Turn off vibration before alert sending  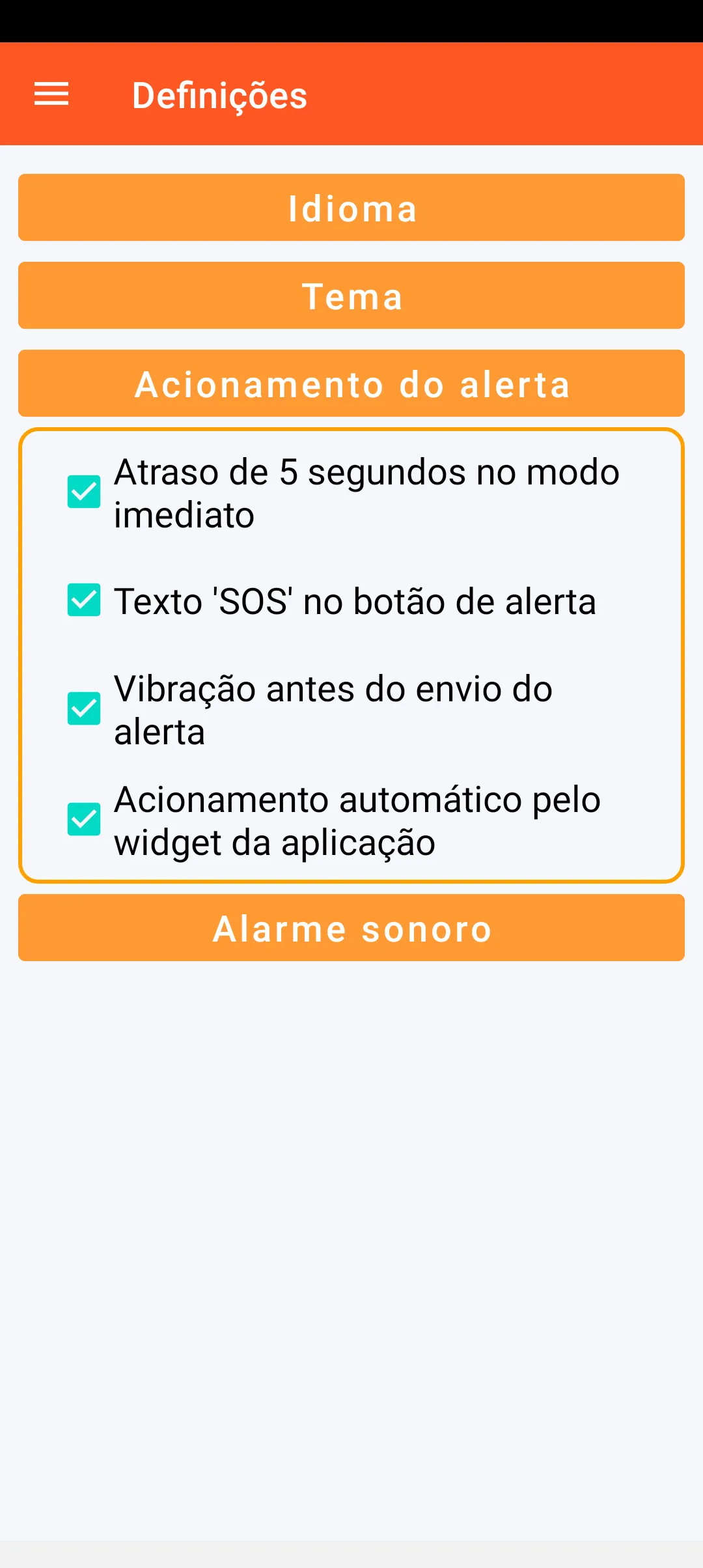(x=84, y=708)
